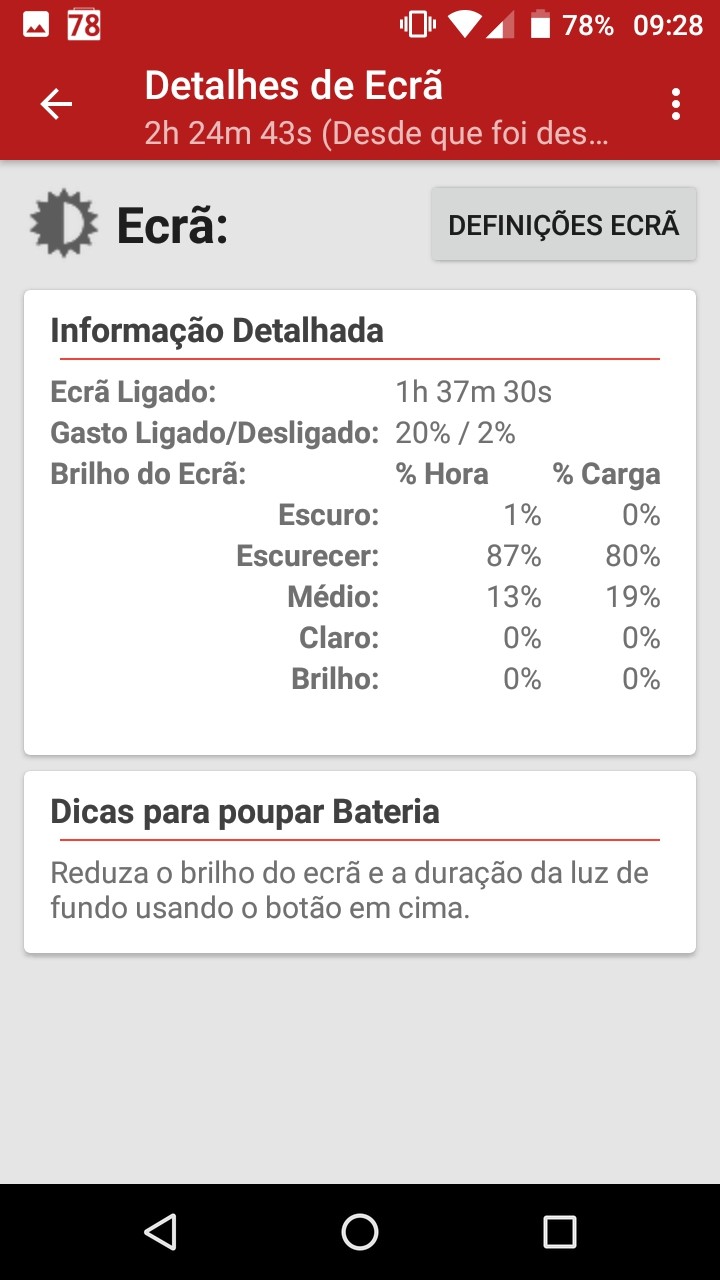Screen dimensions: 720x1280
Task: Open the recent apps view
Action: click(x=559, y=1231)
